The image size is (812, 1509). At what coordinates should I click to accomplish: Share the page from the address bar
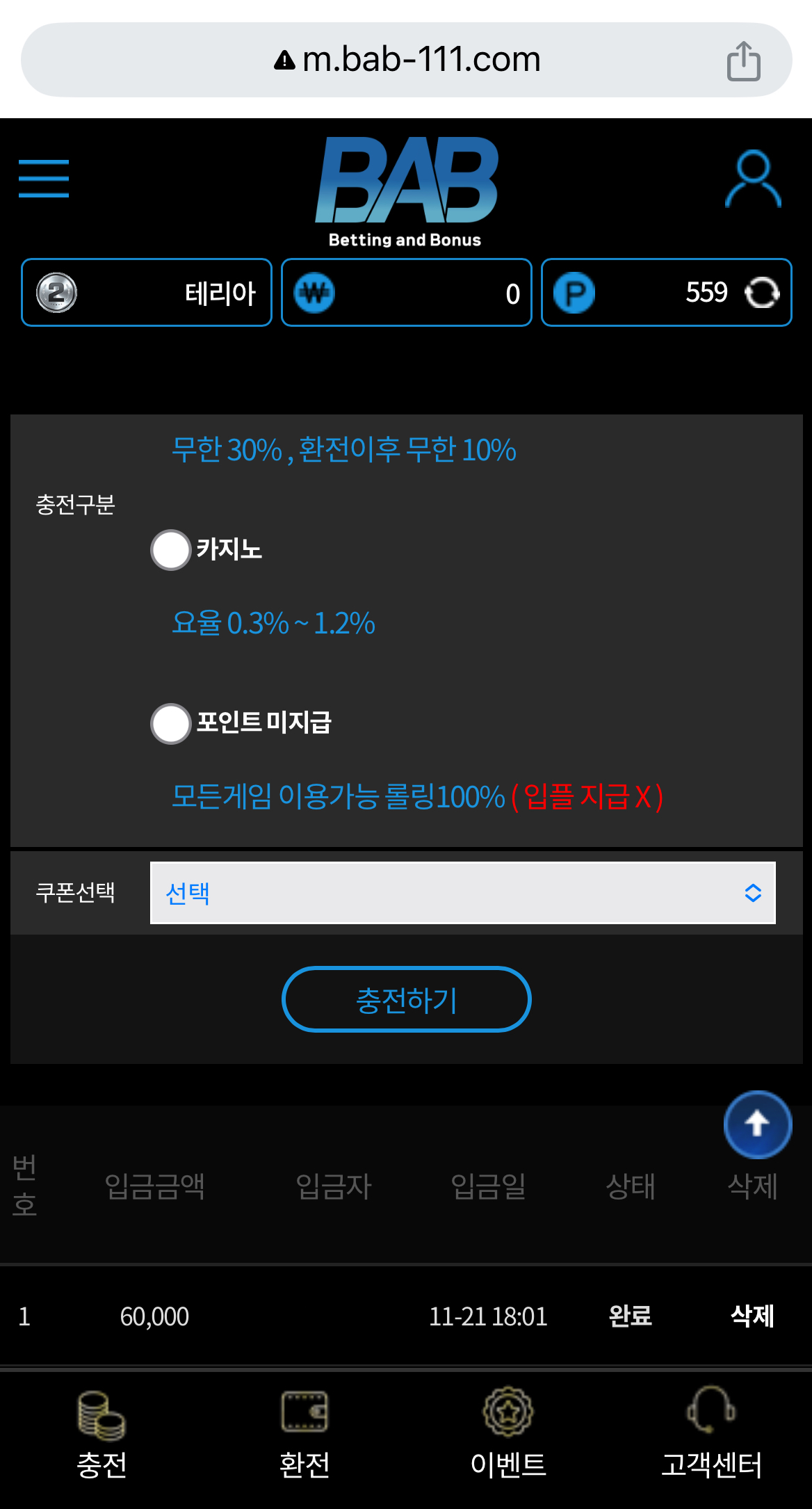click(744, 60)
